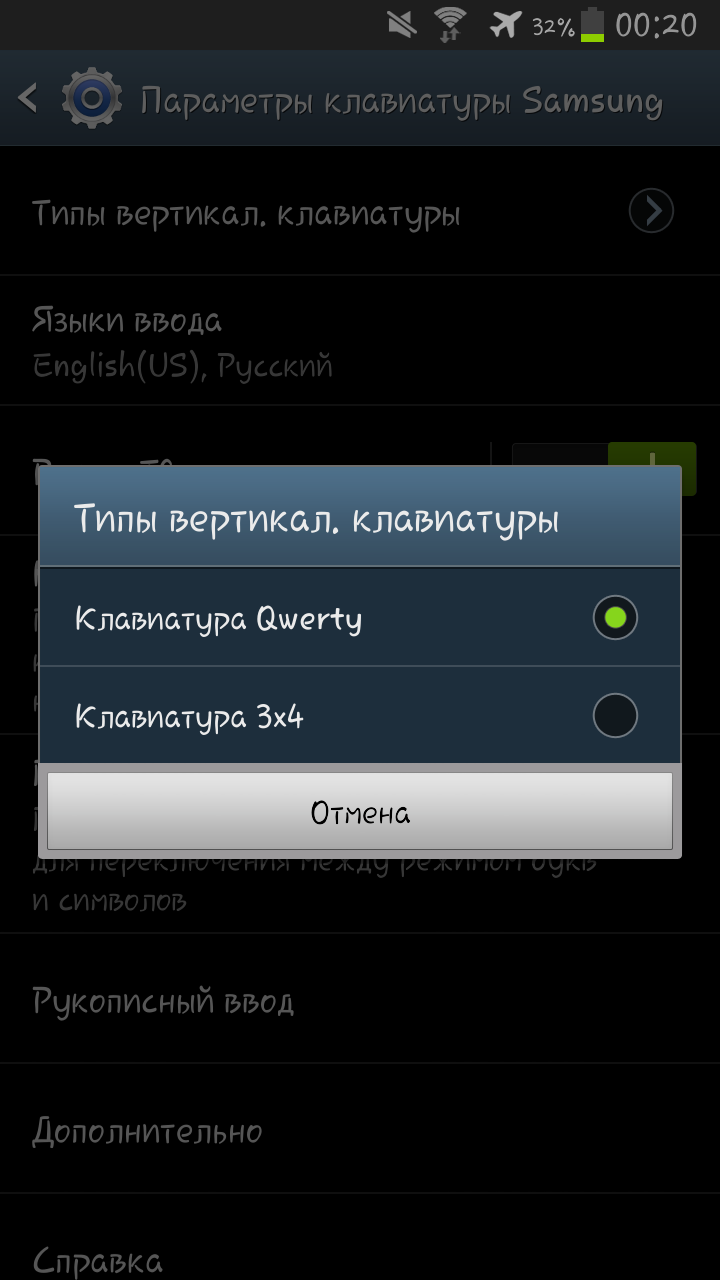Choose Клавиатура 3x4 keyboard type
Screen dimensions: 720x1280
[x=358, y=716]
